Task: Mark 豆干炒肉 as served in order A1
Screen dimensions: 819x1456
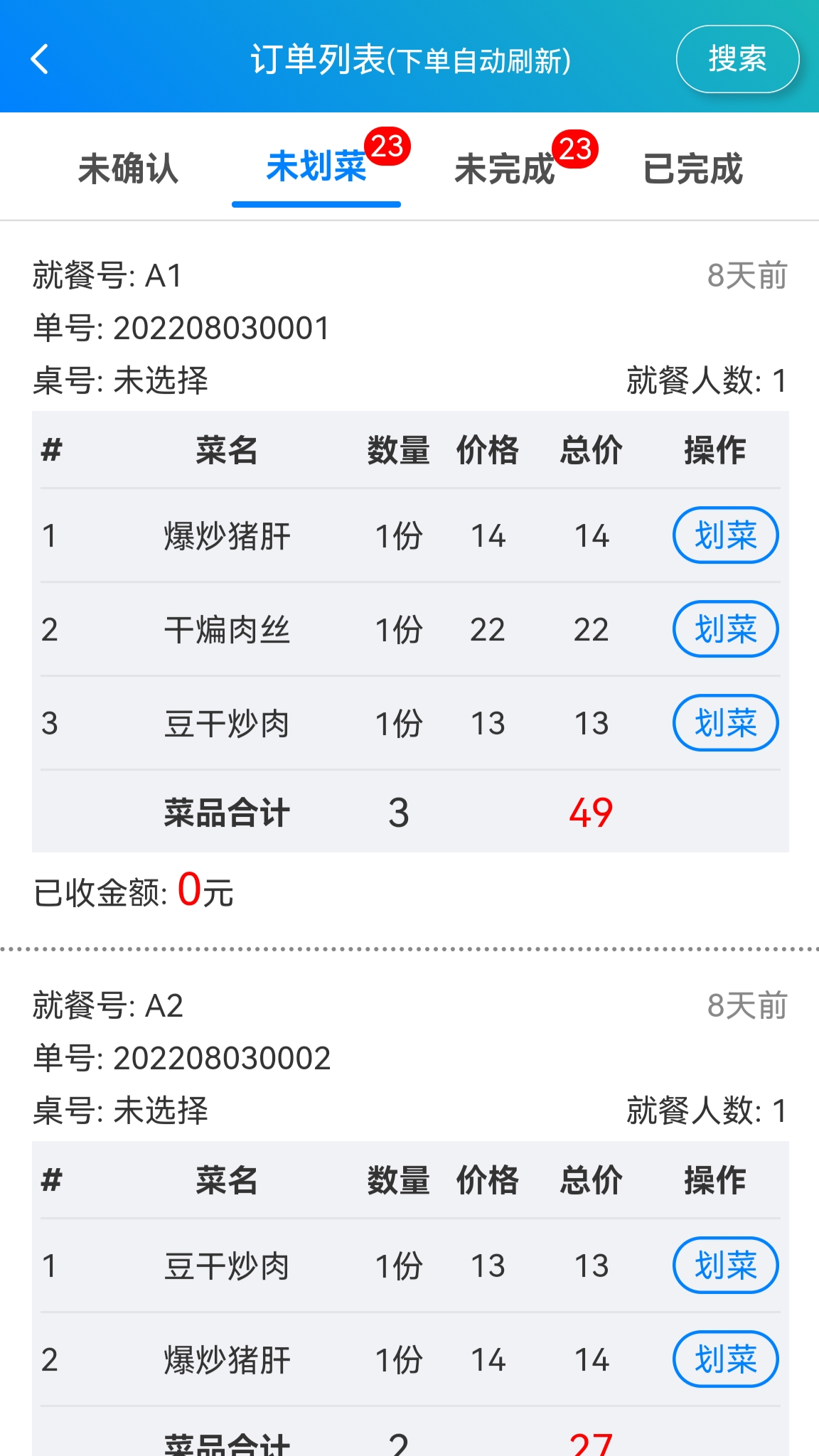Action: (x=724, y=722)
